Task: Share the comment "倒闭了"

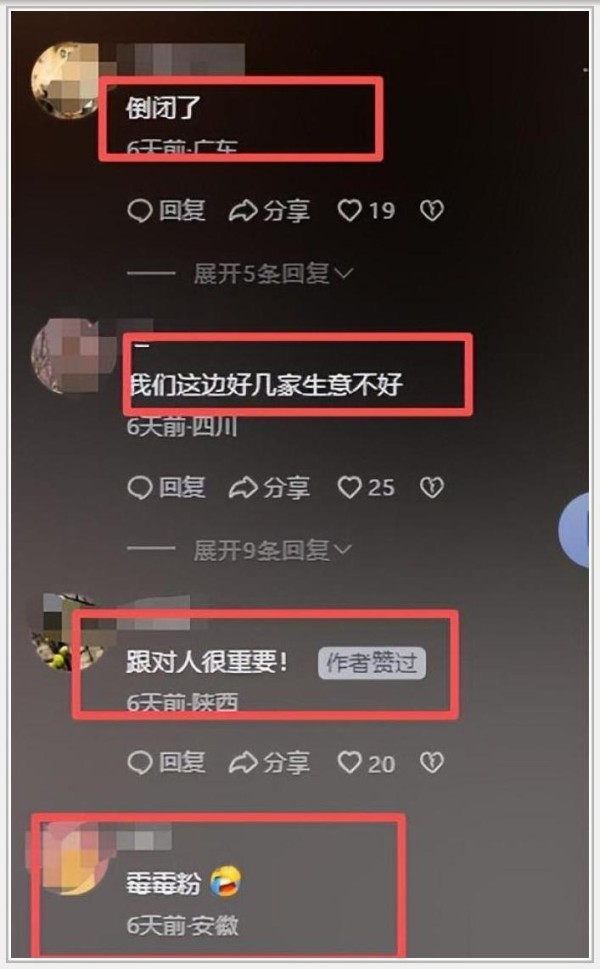Action: point(269,211)
